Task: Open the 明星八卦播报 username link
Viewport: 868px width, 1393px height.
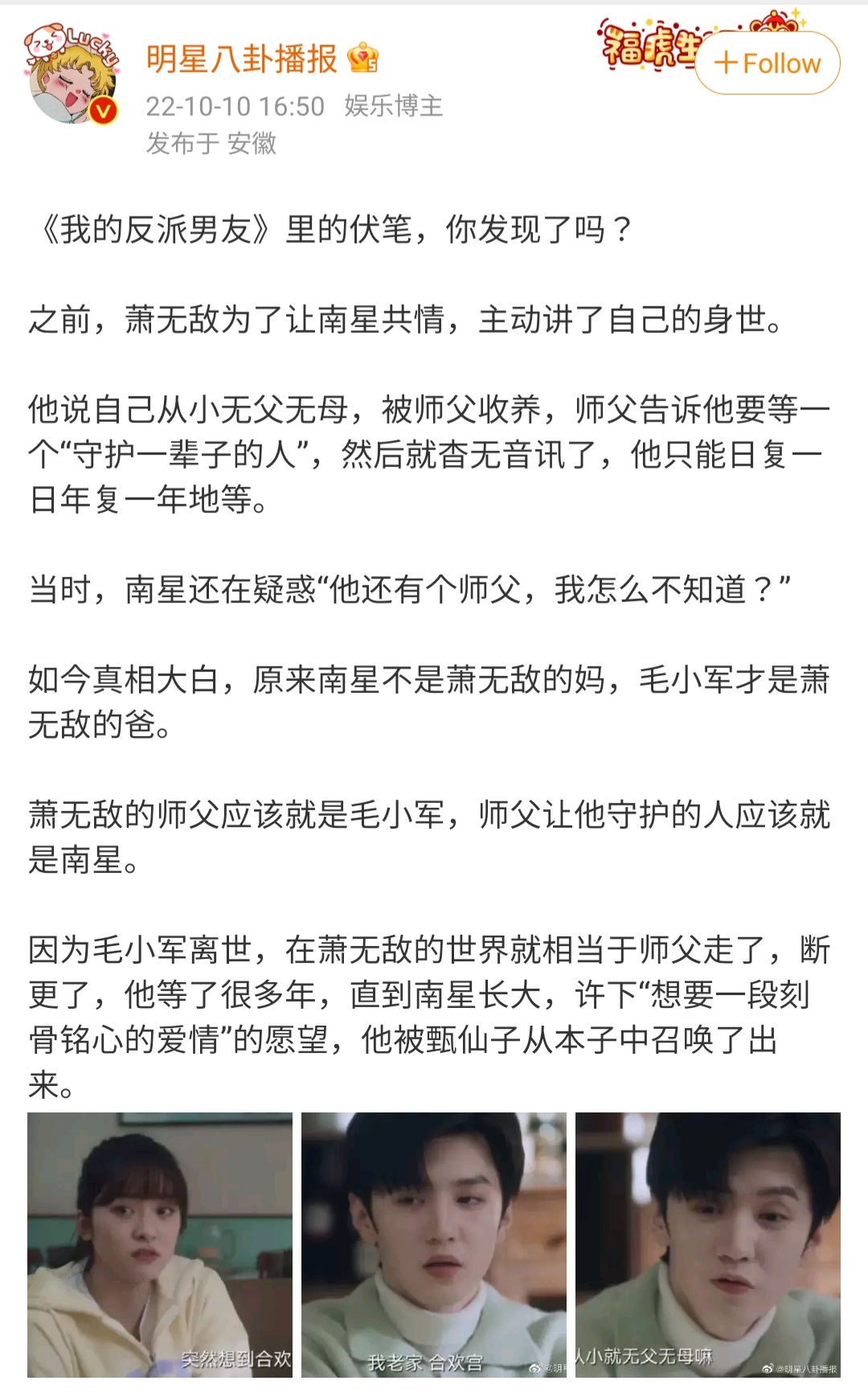Action: pyautogui.click(x=242, y=59)
